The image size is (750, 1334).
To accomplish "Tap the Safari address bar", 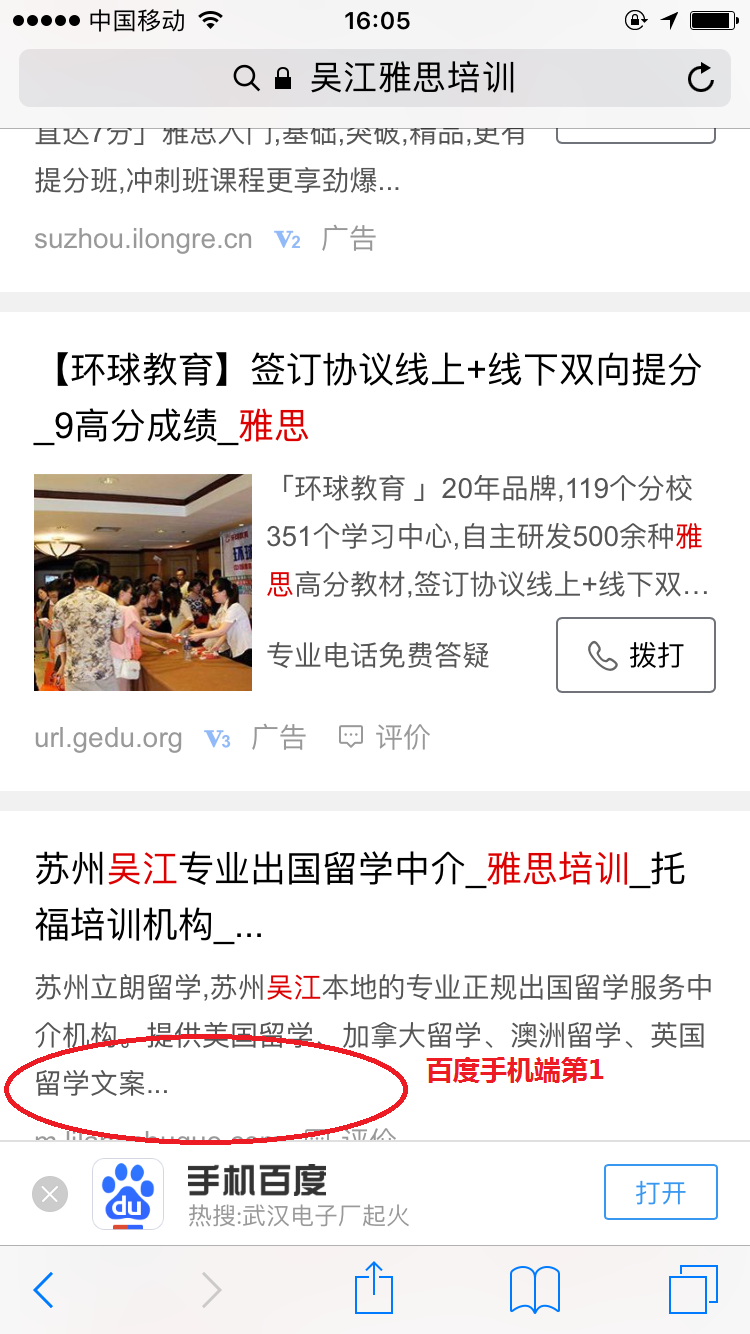I will pos(375,78).
